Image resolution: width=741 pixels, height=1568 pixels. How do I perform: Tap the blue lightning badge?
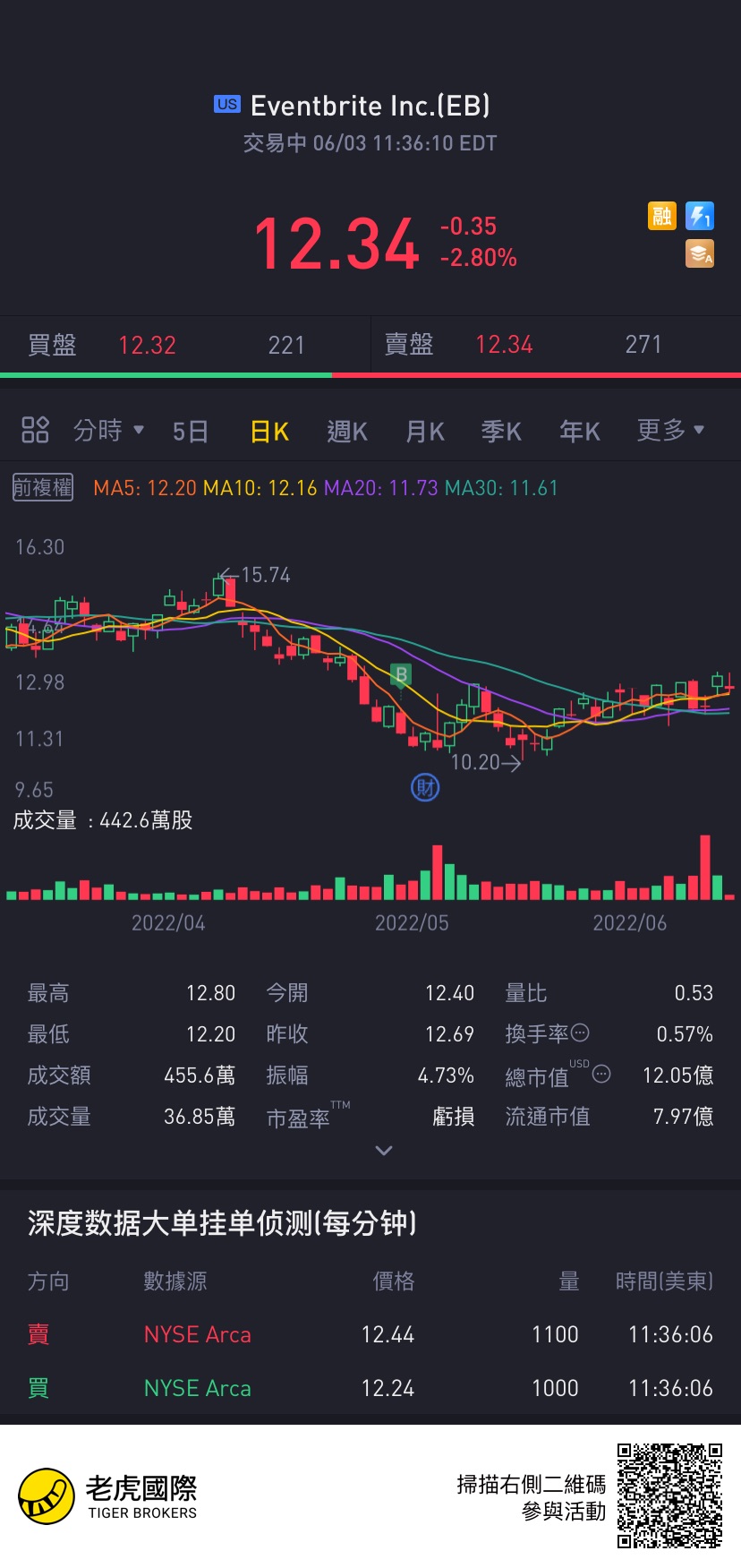click(699, 216)
